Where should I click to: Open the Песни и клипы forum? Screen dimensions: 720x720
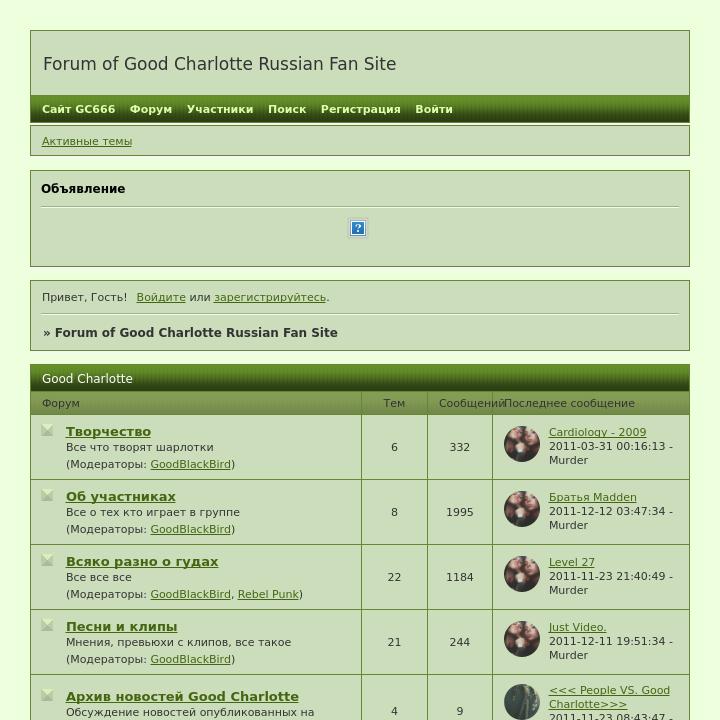click(x=121, y=627)
